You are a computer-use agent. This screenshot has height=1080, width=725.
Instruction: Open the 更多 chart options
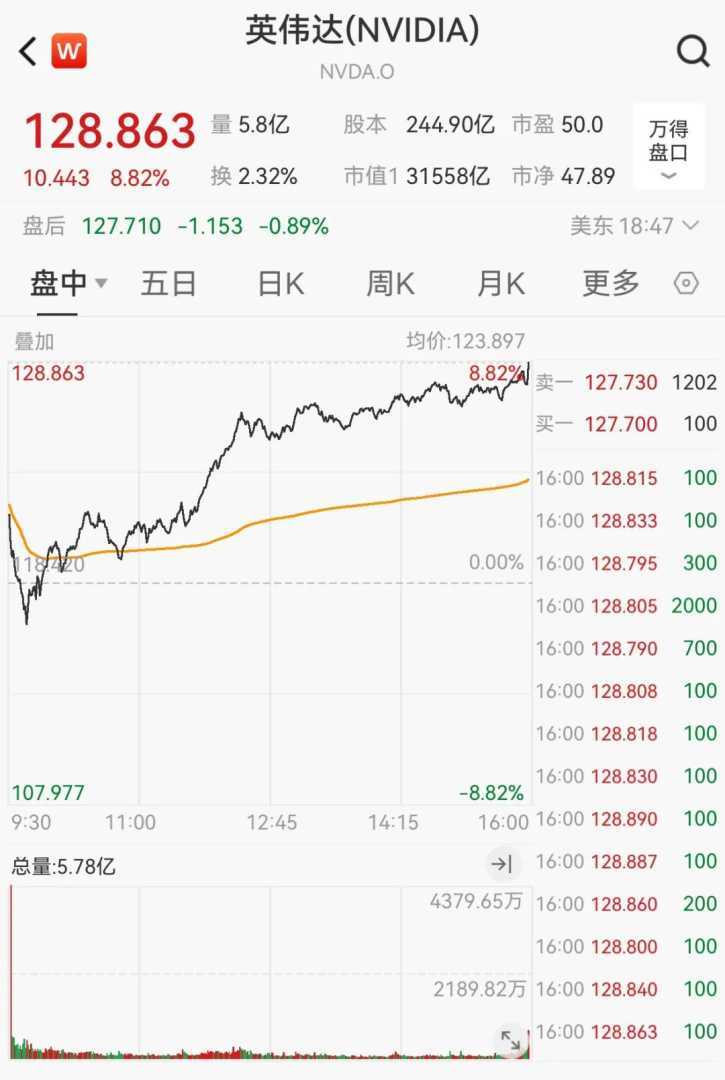click(610, 284)
